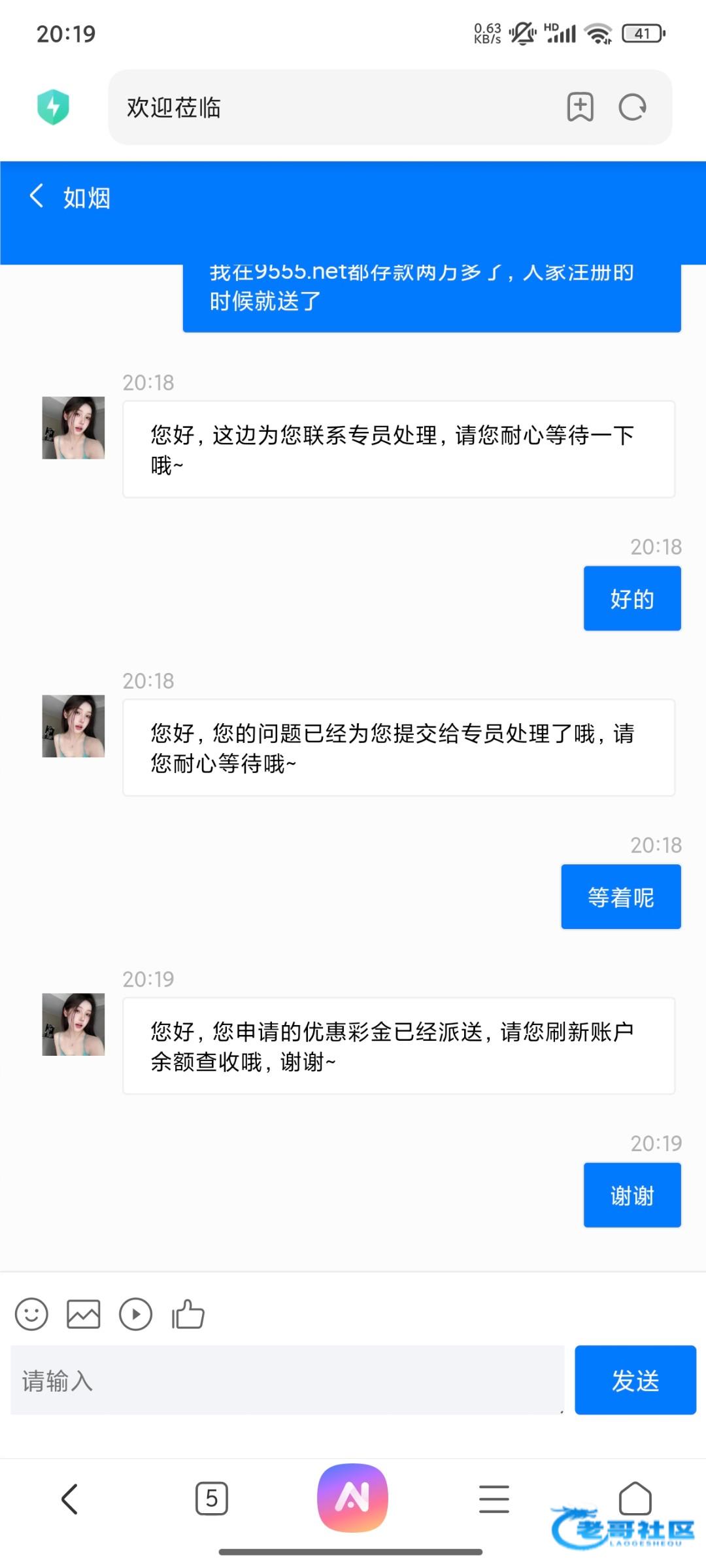The image size is (706, 1568).
Task: Attach an image to the chat
Action: tap(84, 1314)
